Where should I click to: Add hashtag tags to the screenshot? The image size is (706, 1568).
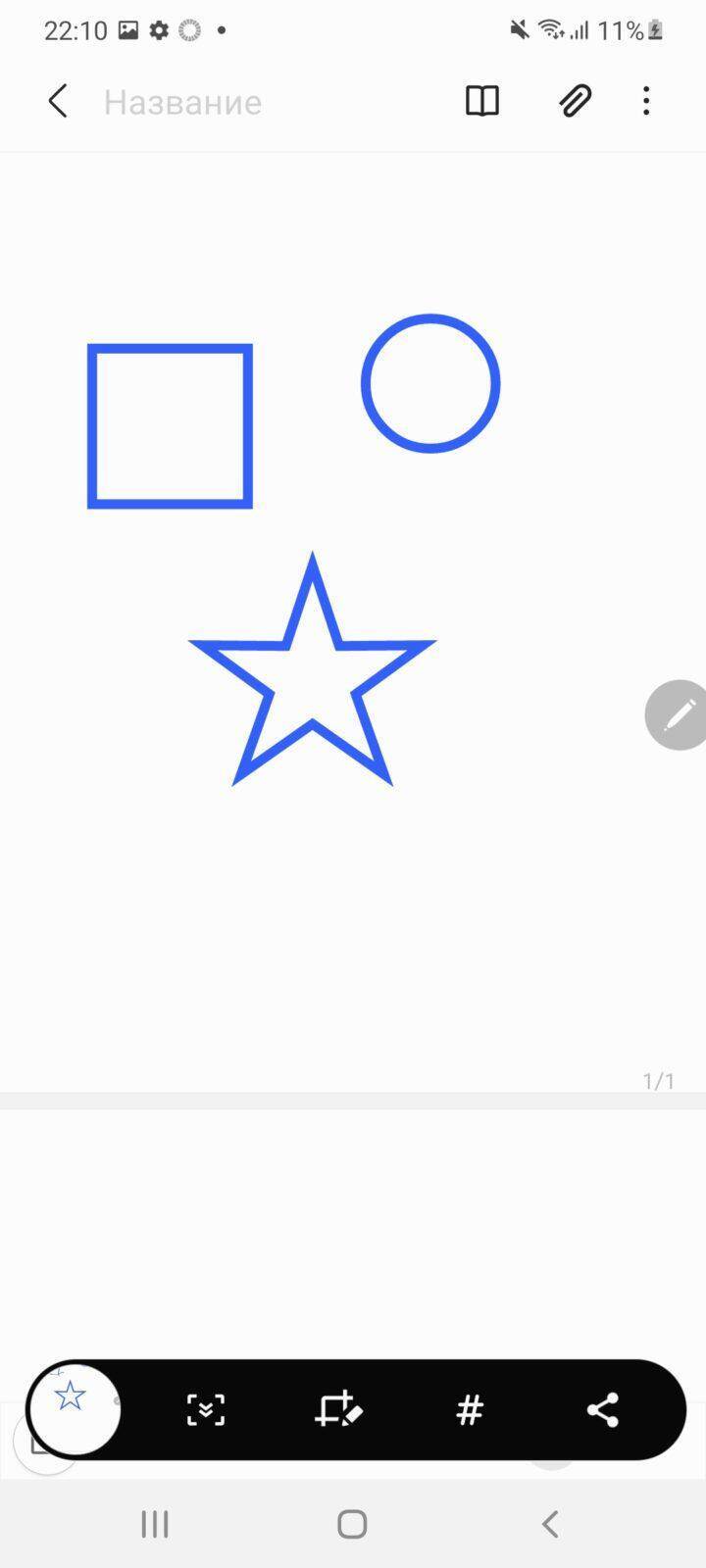click(470, 1410)
